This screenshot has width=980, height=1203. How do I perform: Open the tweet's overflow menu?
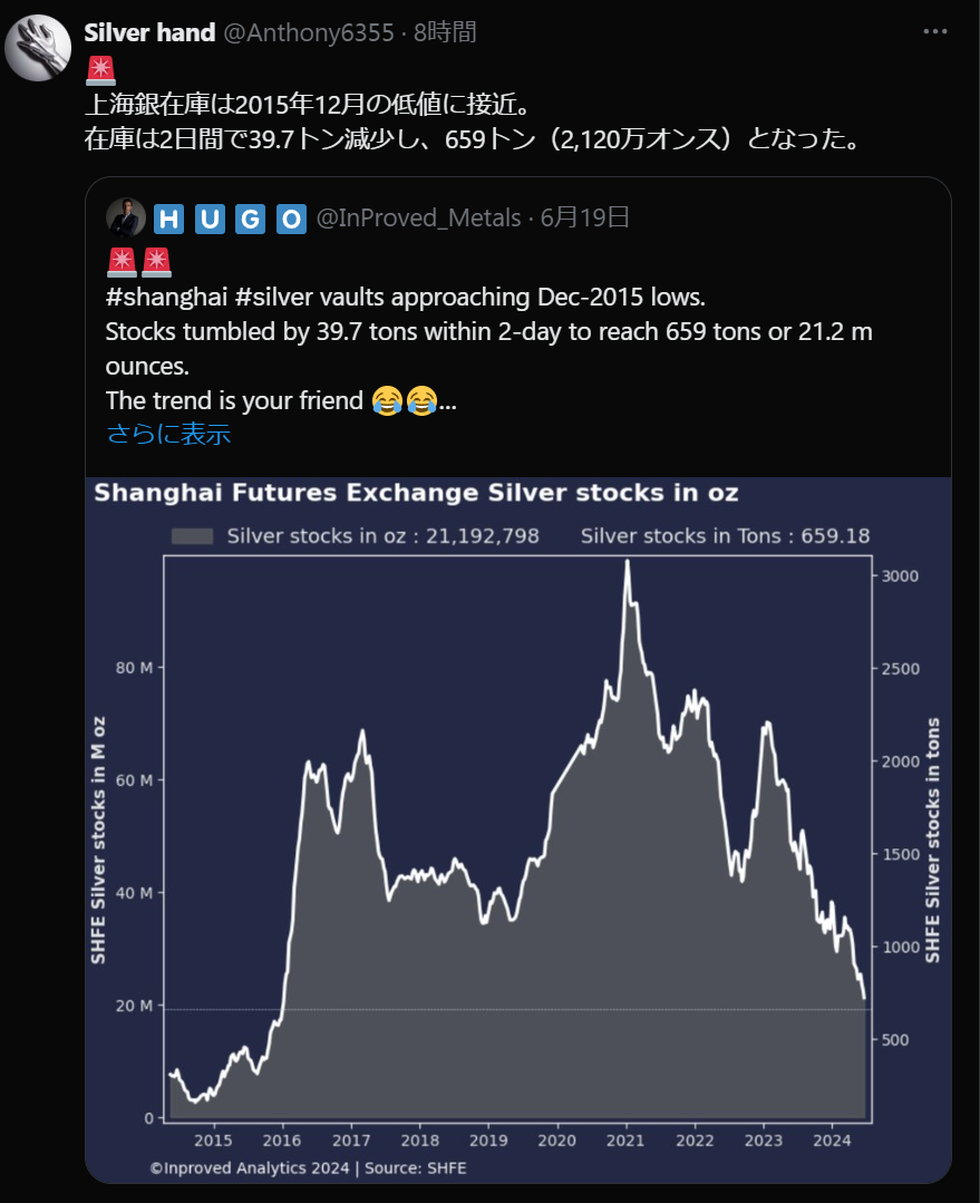click(x=934, y=32)
